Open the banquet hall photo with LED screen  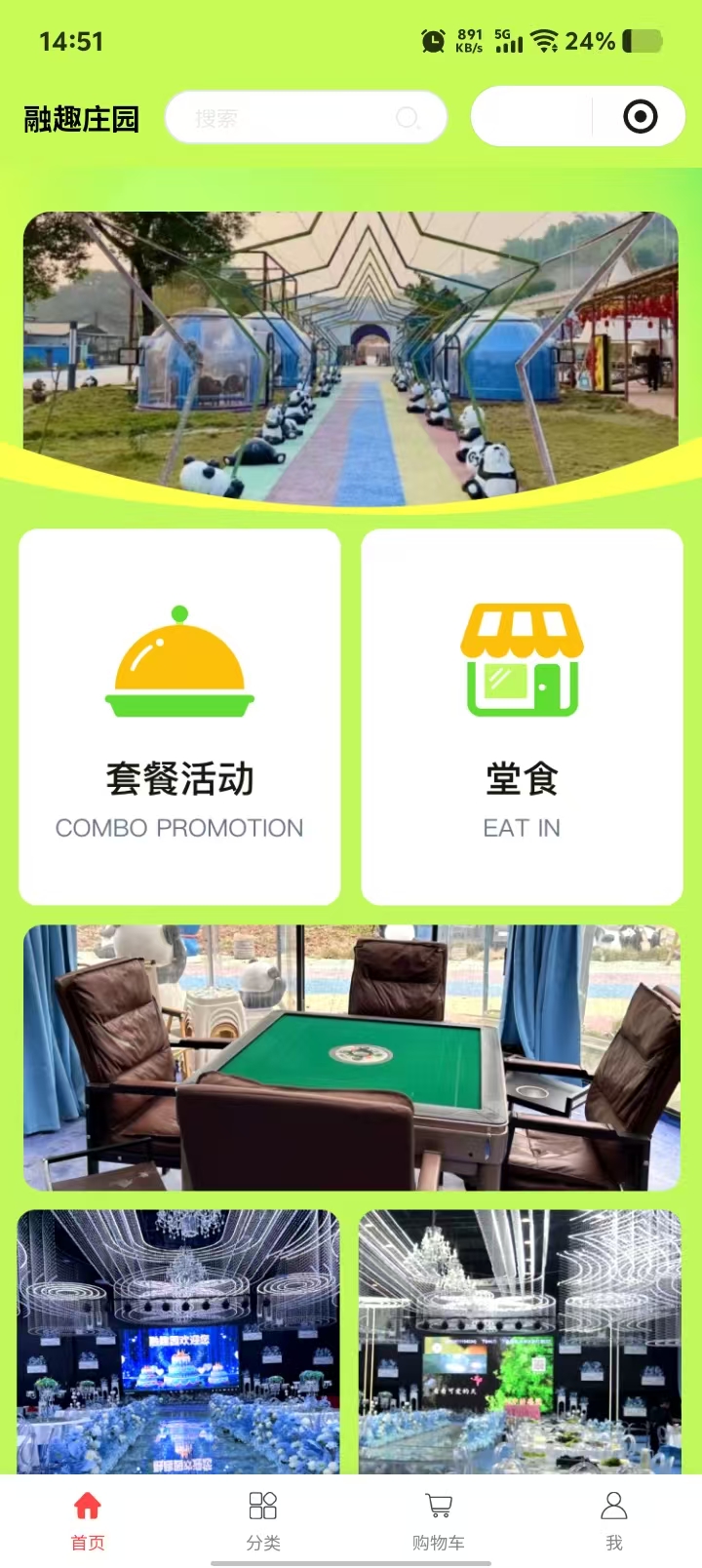point(178,1341)
